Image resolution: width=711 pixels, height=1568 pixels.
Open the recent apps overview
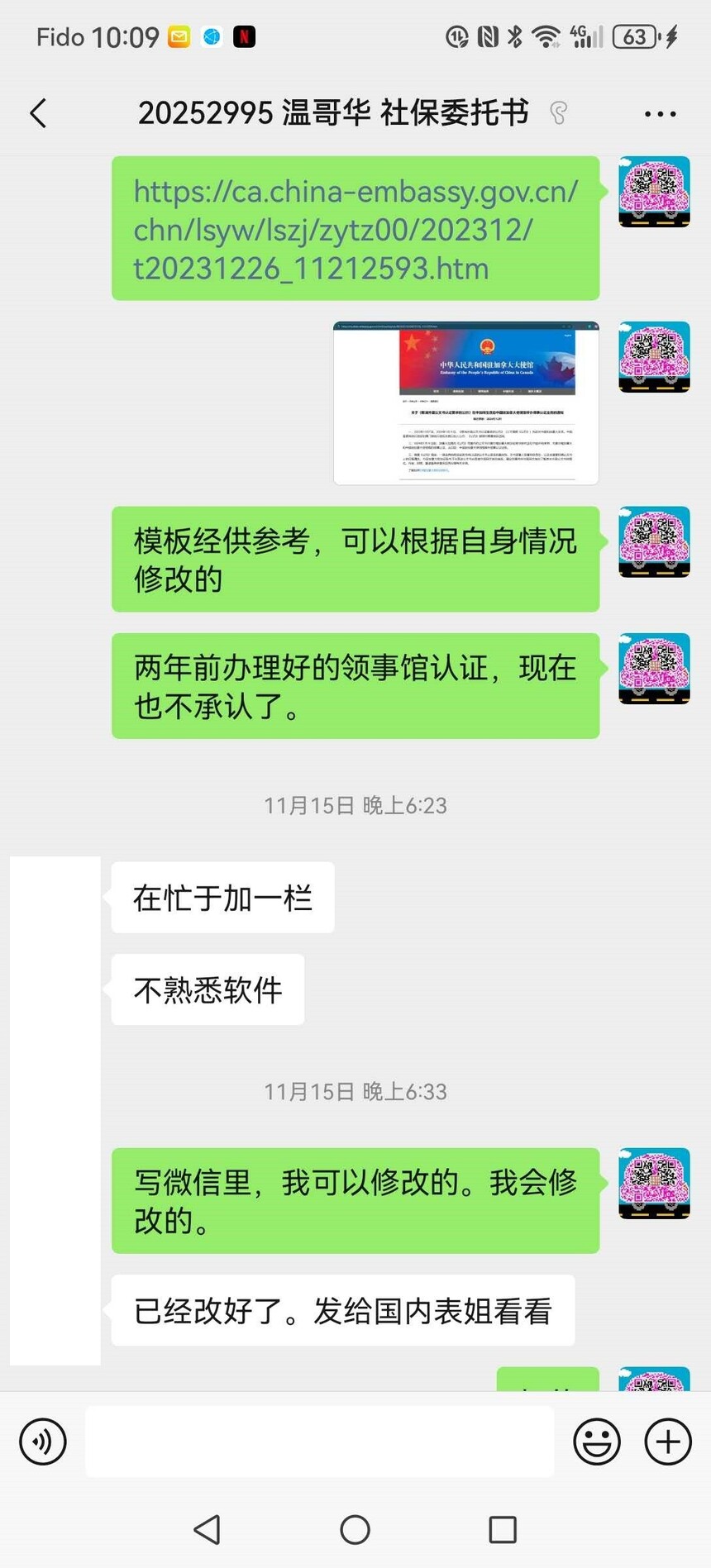503,1530
